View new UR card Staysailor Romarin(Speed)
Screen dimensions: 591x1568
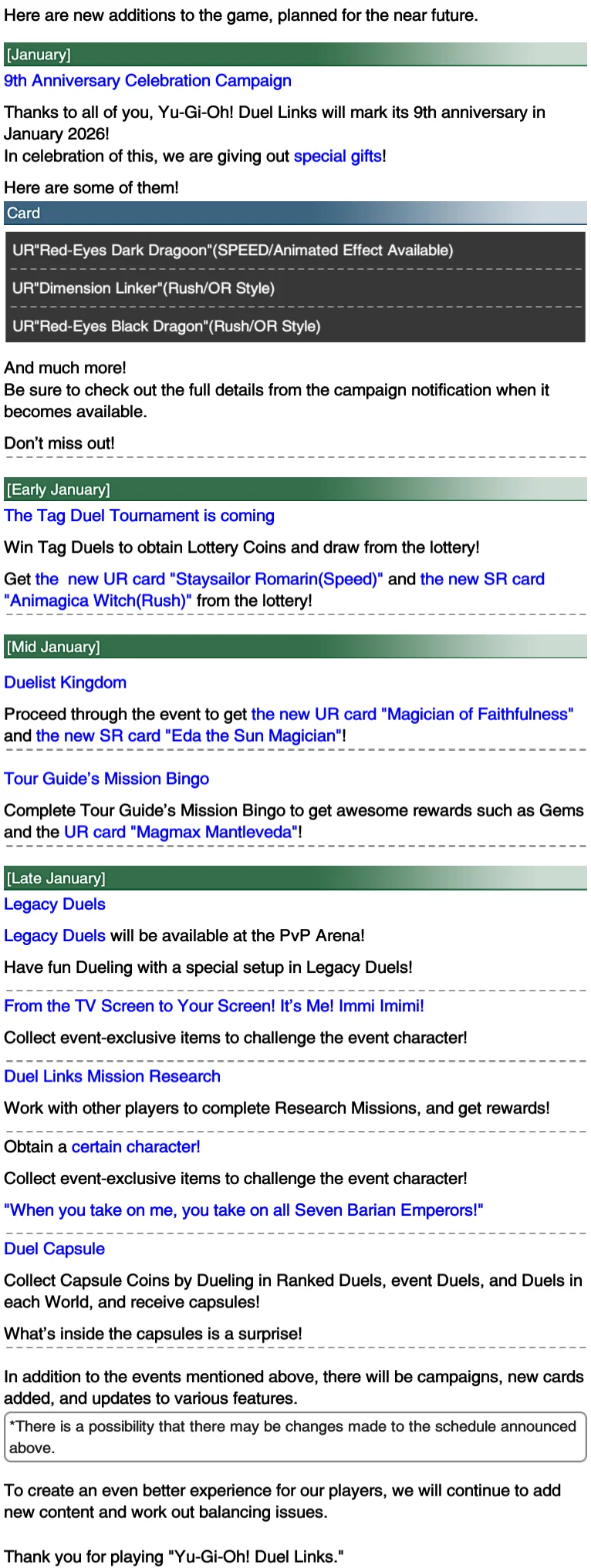[208, 579]
